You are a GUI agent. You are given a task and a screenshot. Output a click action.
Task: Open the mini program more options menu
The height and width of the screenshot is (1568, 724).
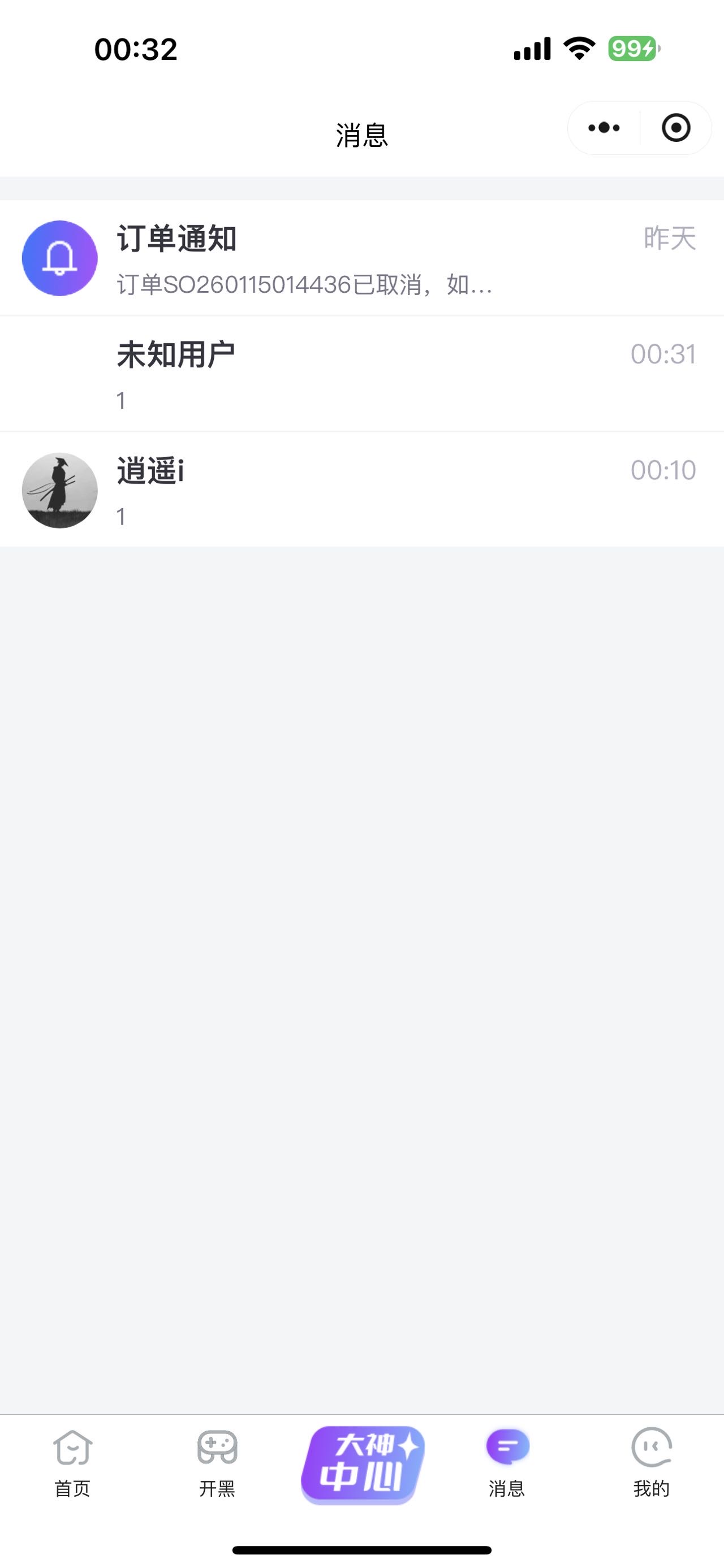pyautogui.click(x=604, y=128)
